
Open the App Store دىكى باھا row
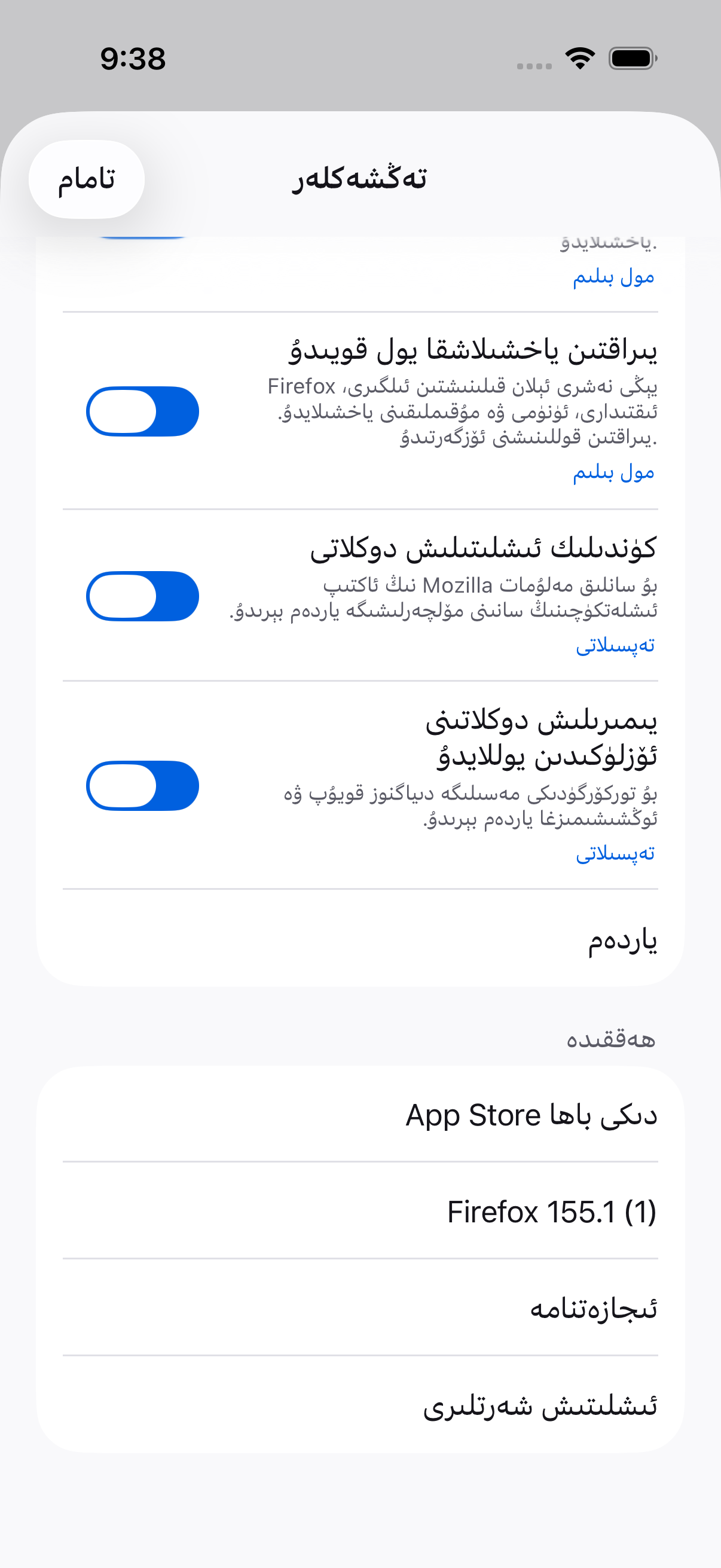click(360, 1114)
